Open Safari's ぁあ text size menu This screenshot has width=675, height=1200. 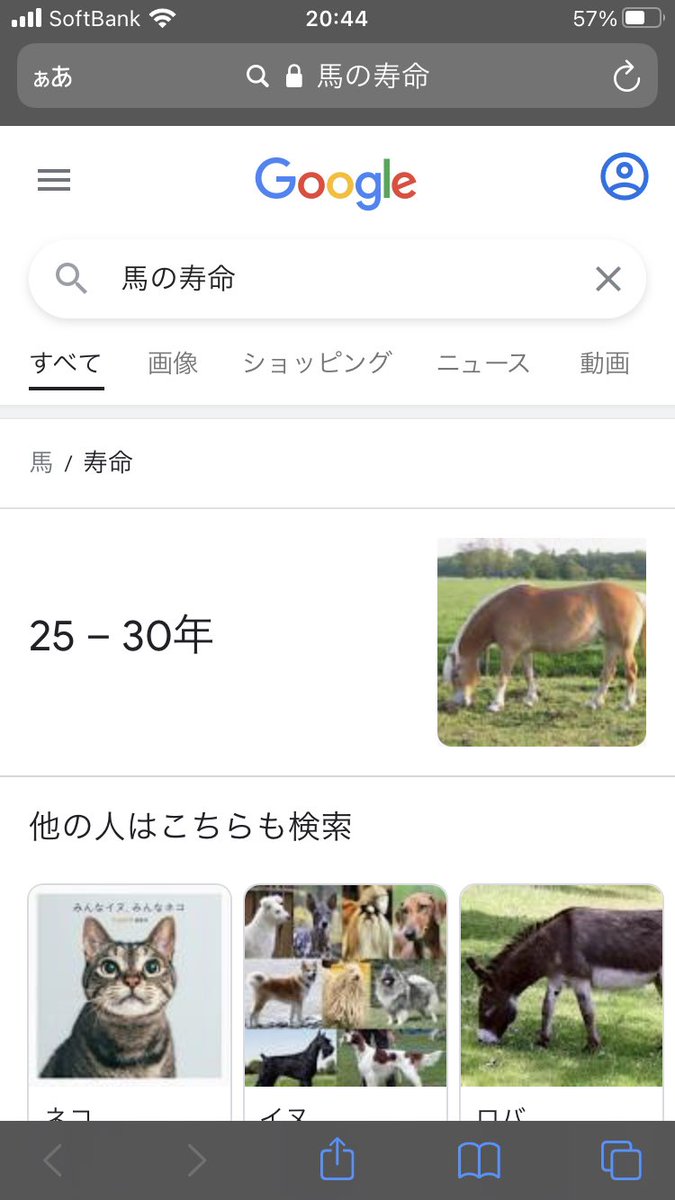coord(53,77)
